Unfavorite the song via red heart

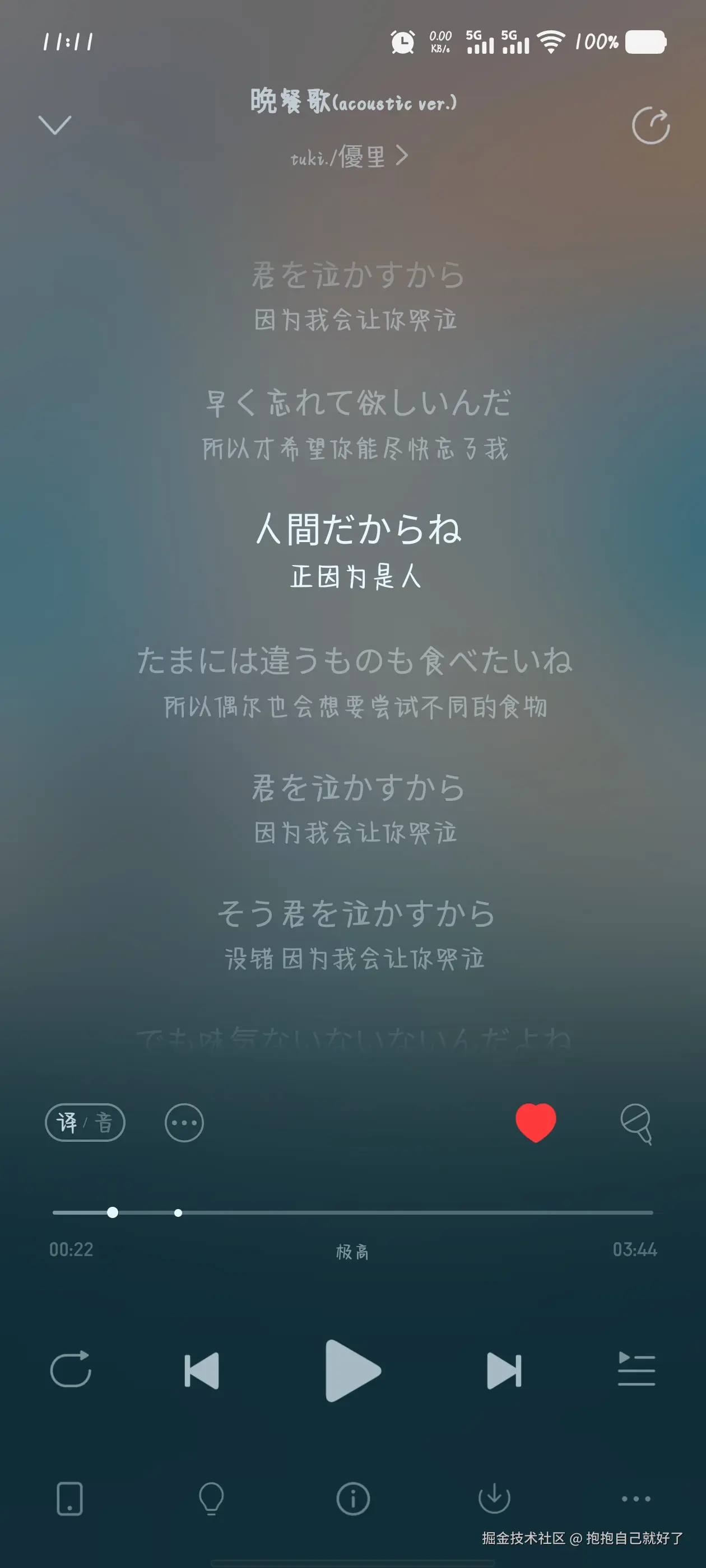pos(535,1123)
